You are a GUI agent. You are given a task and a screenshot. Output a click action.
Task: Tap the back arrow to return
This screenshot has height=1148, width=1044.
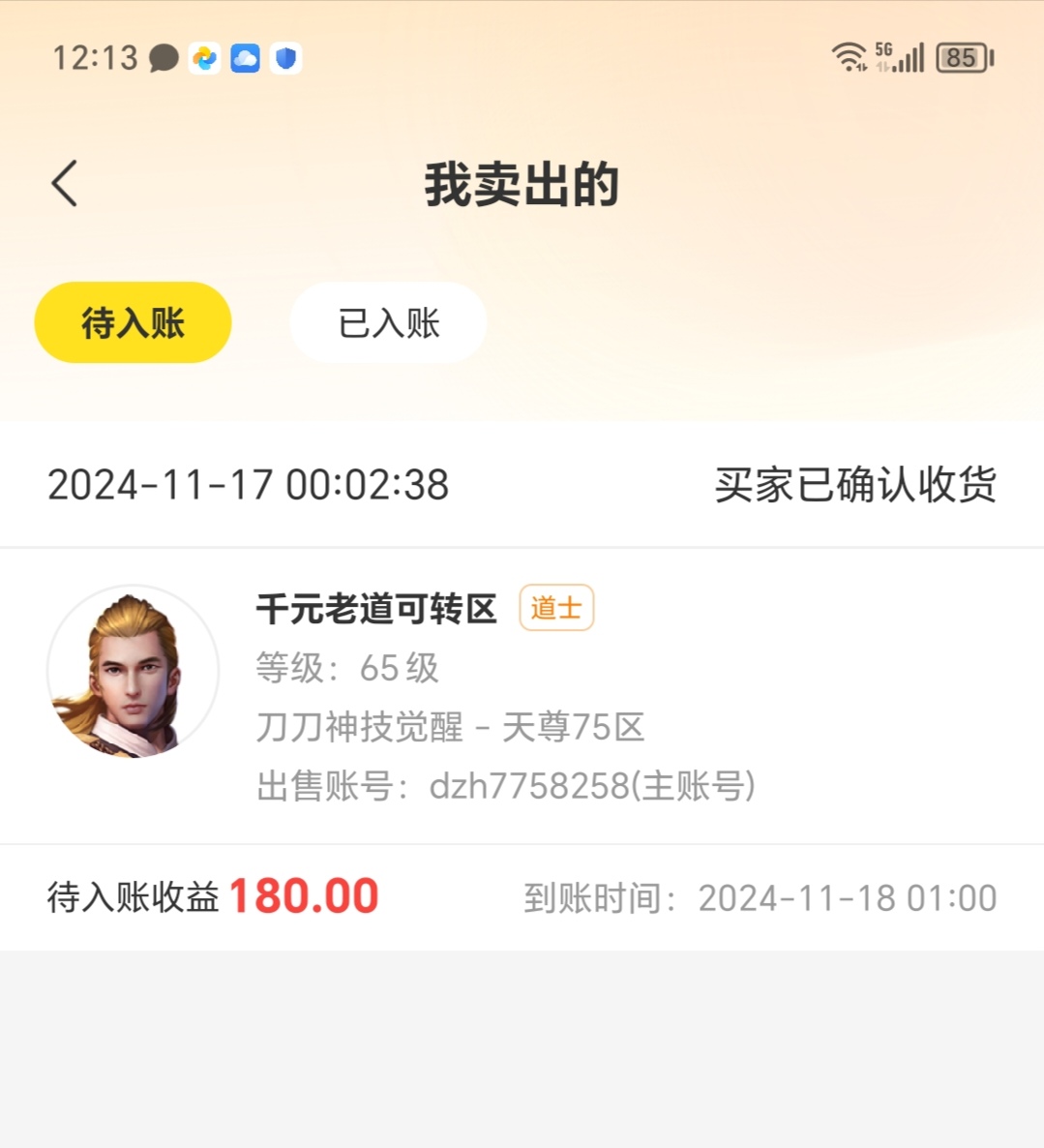[x=64, y=183]
